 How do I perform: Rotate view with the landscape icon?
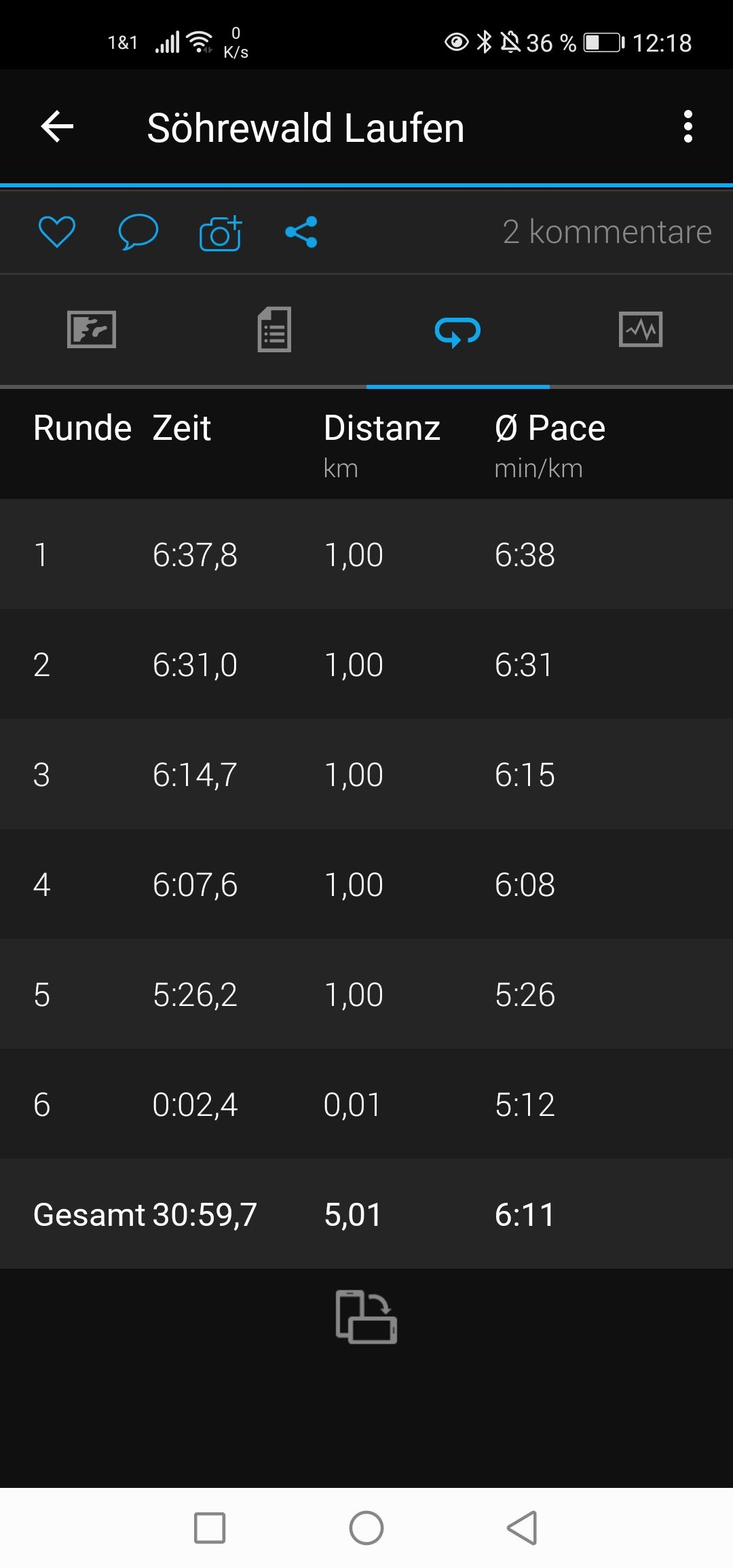(x=366, y=1317)
